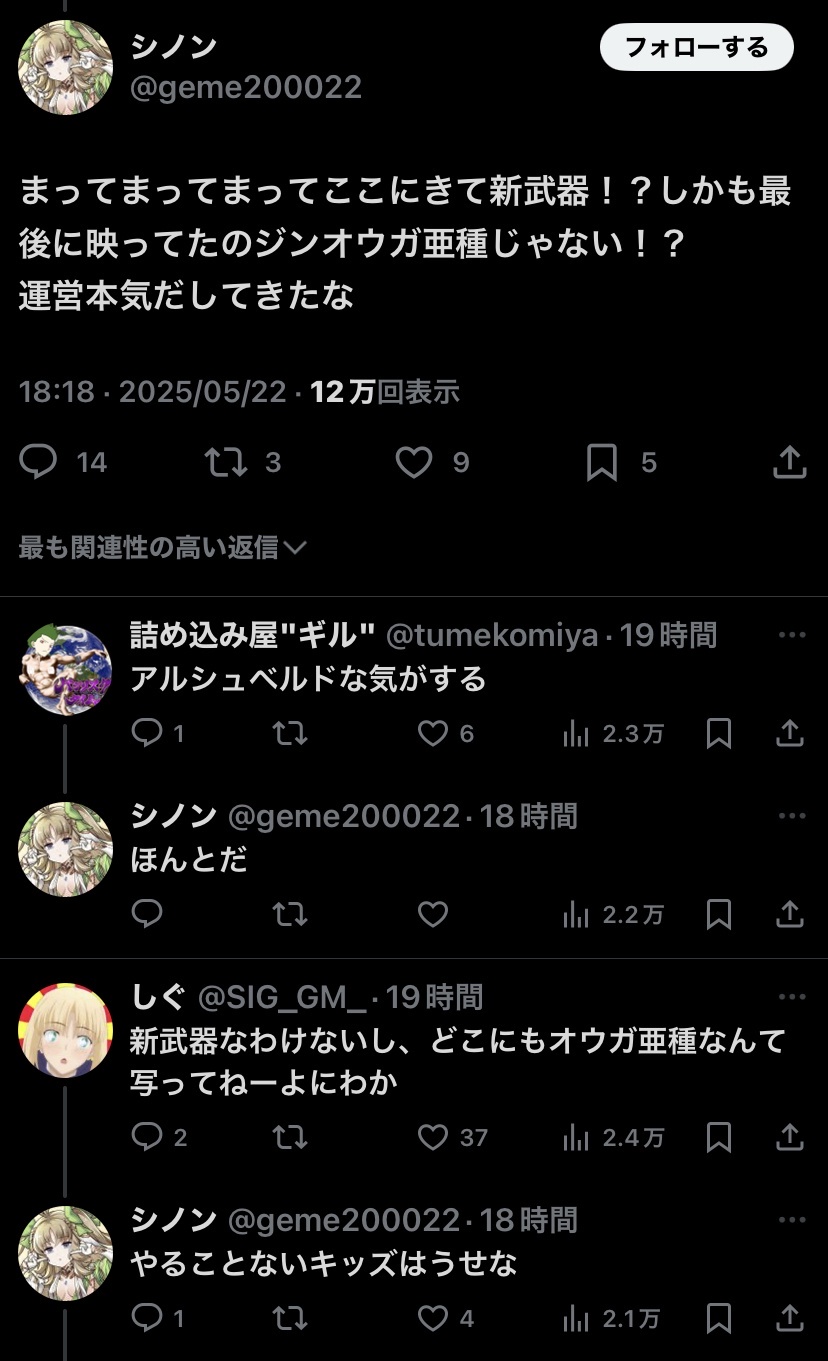Share the main post by シノン
Screen dimensions: 828x1361
[x=790, y=462]
